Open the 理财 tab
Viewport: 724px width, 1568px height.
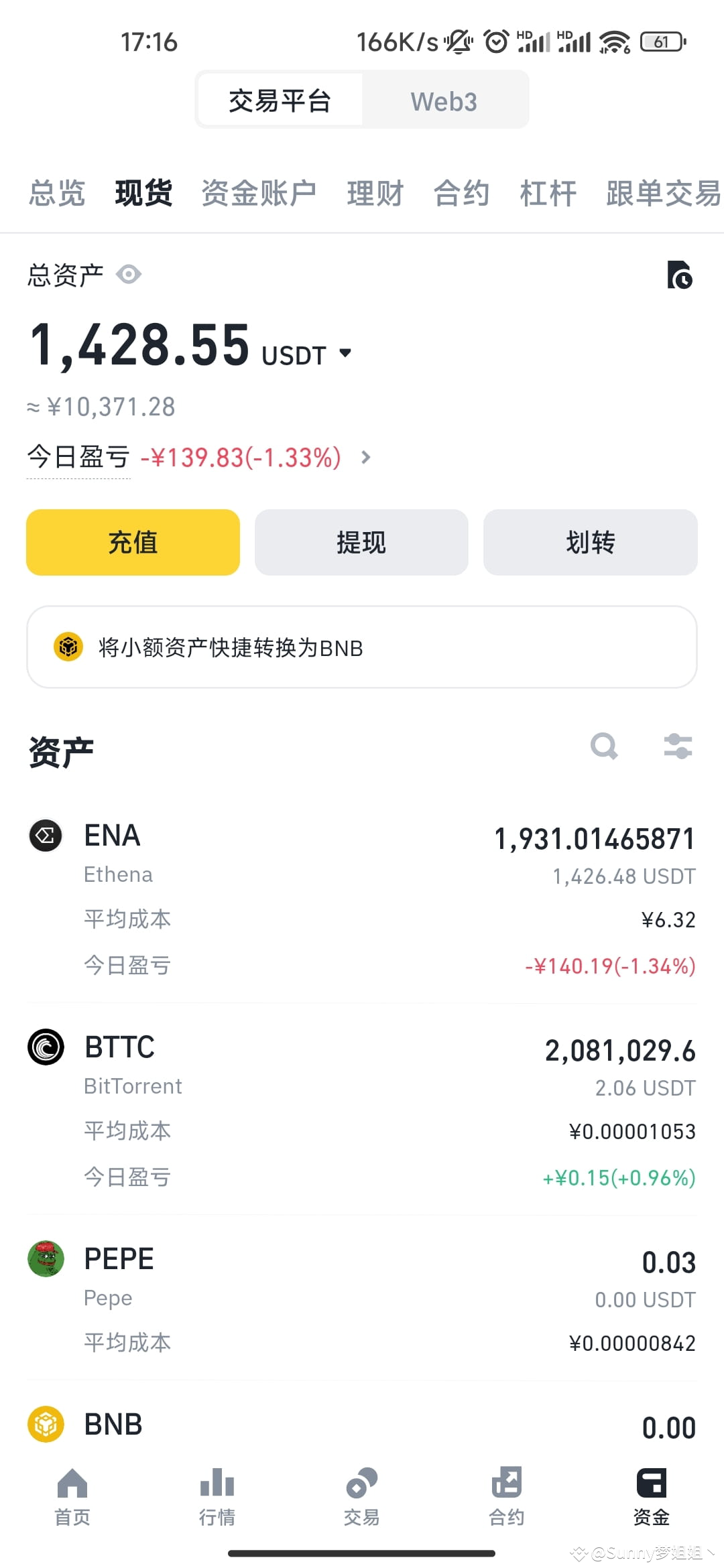(375, 193)
